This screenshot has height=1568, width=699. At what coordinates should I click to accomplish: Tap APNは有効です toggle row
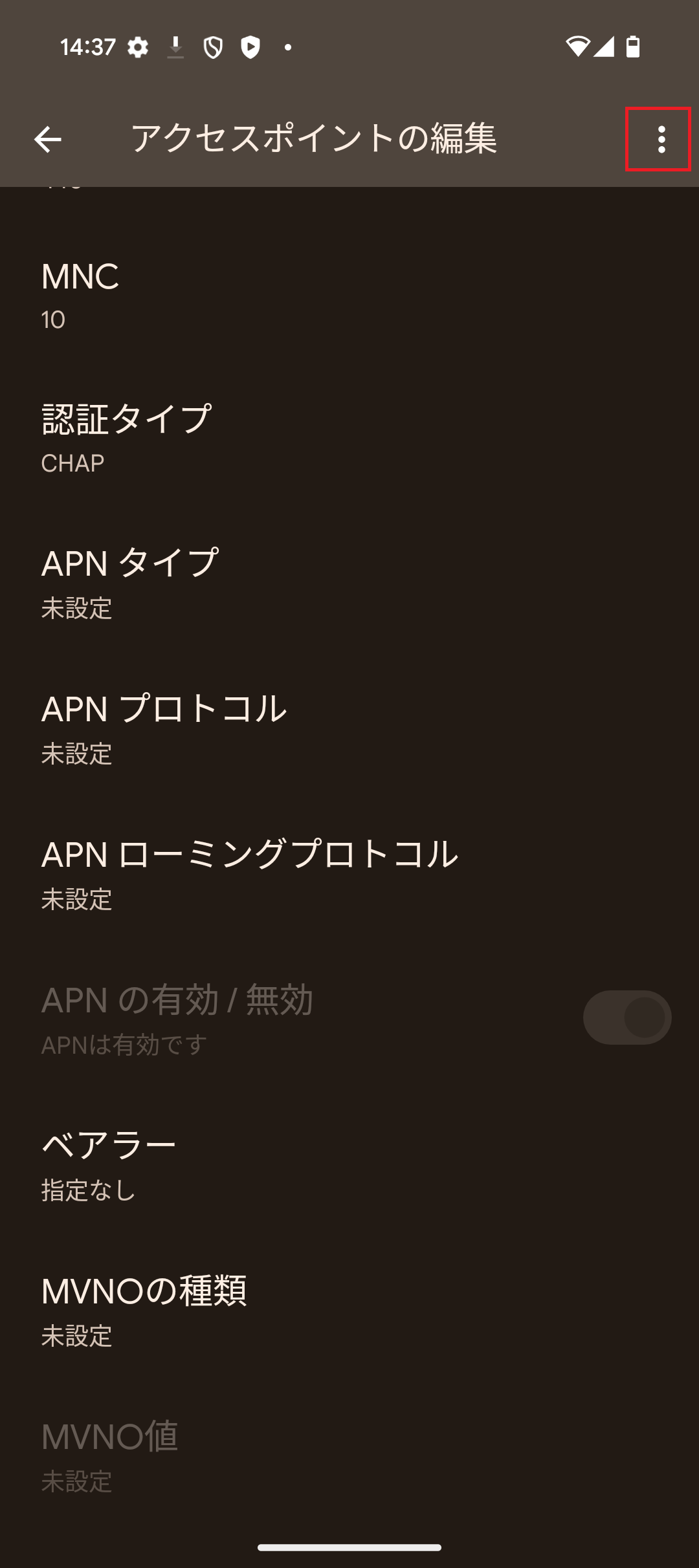259,1016
